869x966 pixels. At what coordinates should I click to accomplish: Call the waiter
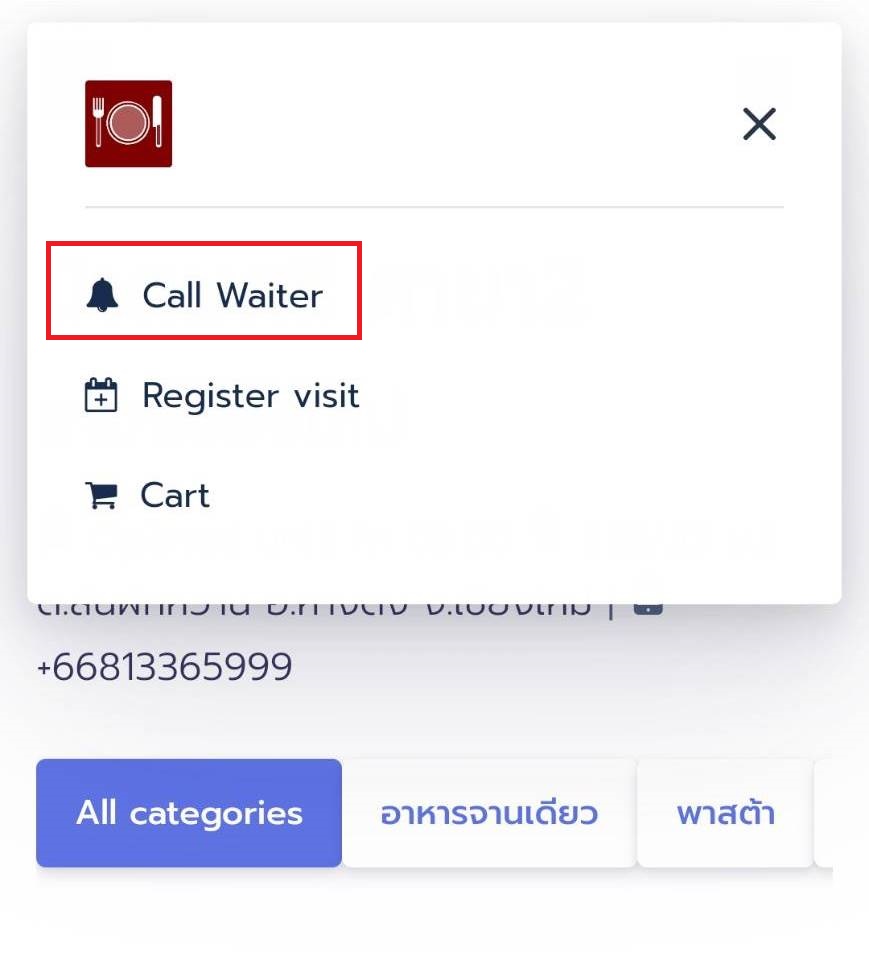click(204, 295)
